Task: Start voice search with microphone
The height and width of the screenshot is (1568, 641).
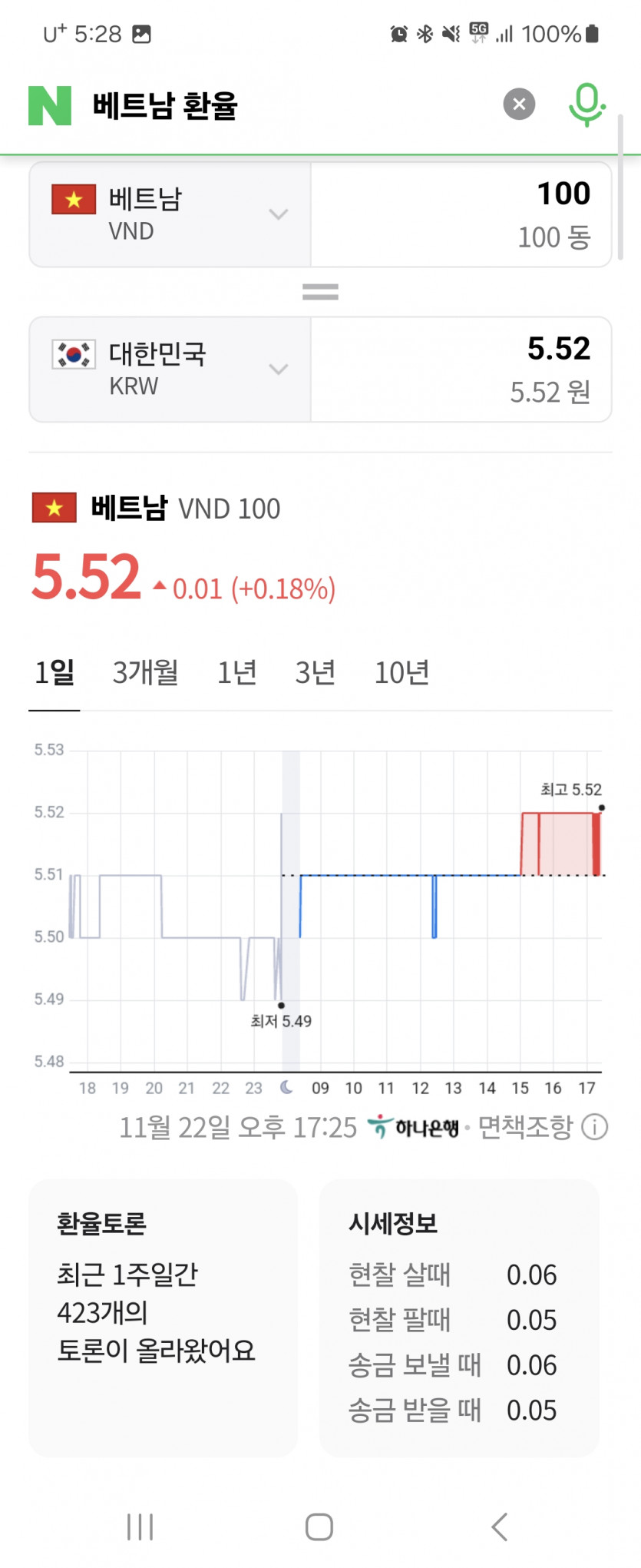Action: pyautogui.click(x=586, y=104)
